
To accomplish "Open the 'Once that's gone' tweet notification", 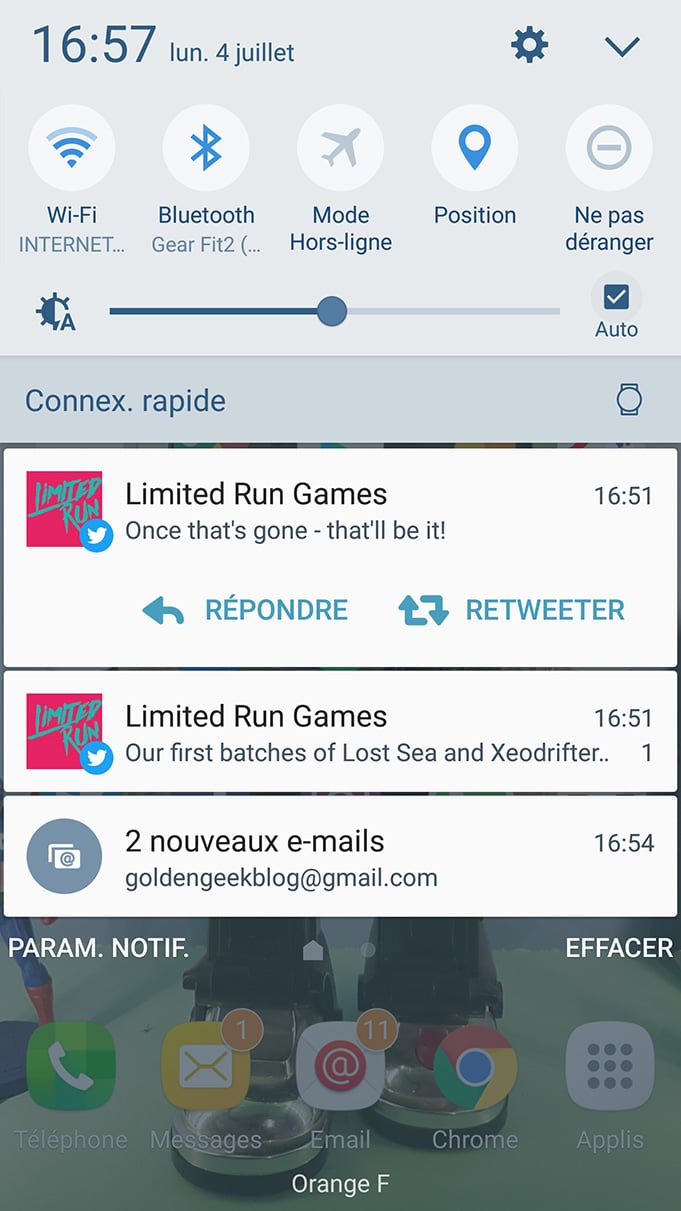I will pos(340,512).
